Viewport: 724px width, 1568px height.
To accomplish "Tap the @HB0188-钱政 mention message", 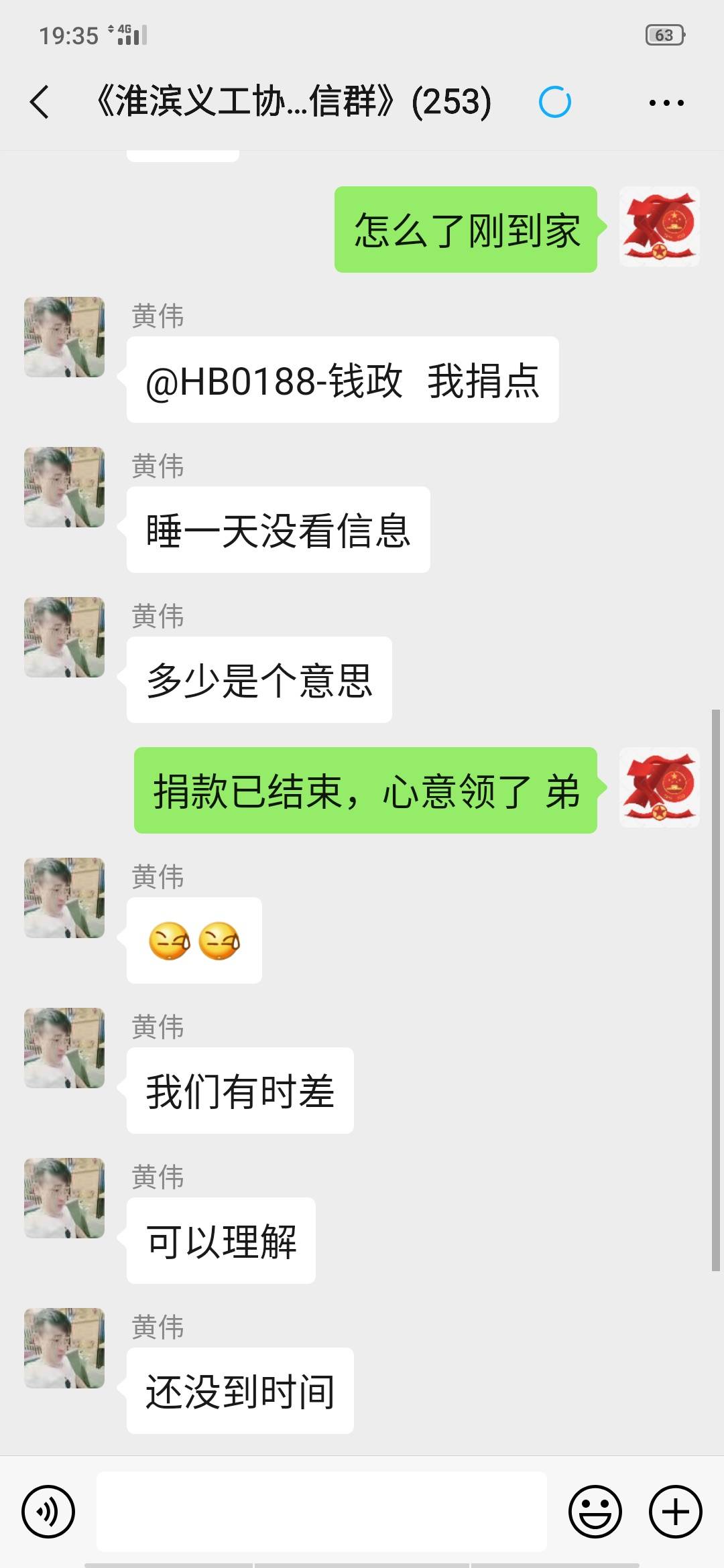I will click(x=342, y=380).
